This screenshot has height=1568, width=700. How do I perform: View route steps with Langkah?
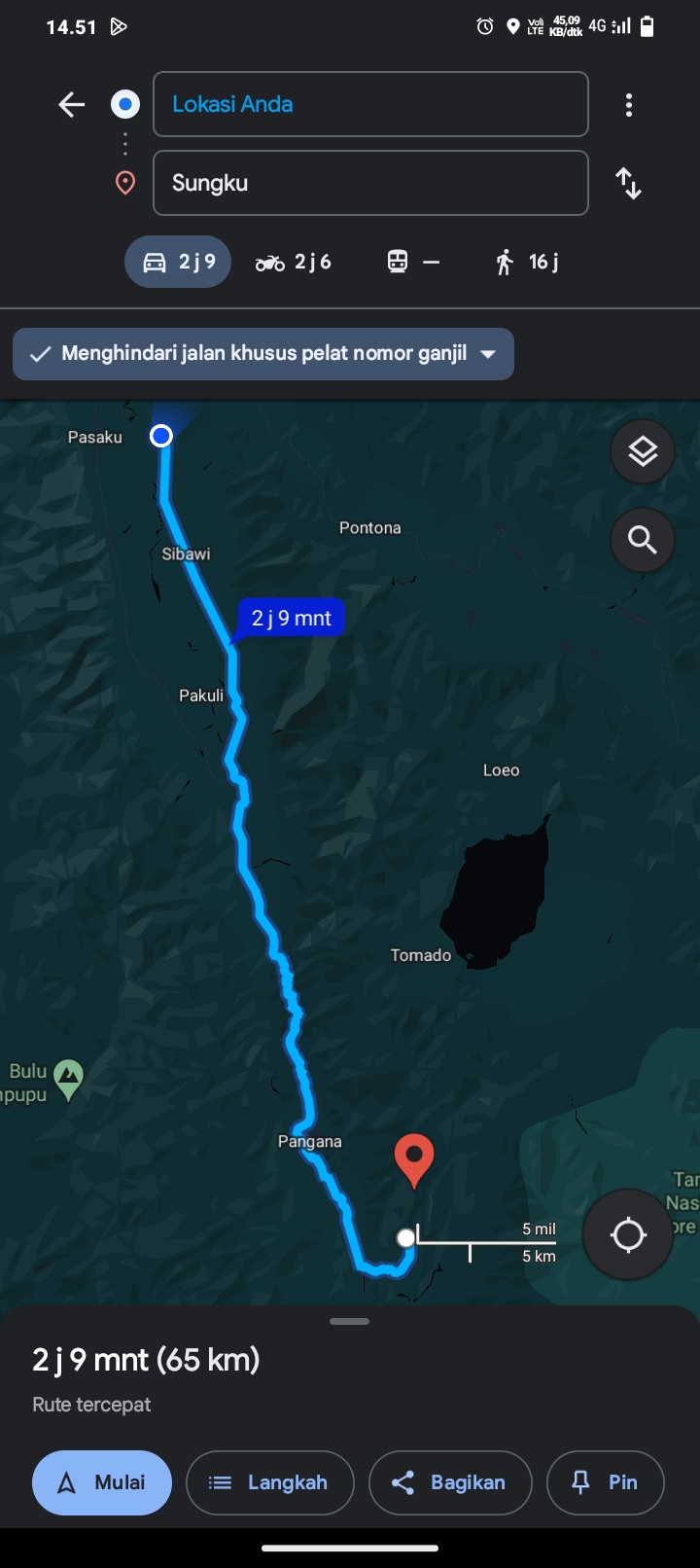270,1482
